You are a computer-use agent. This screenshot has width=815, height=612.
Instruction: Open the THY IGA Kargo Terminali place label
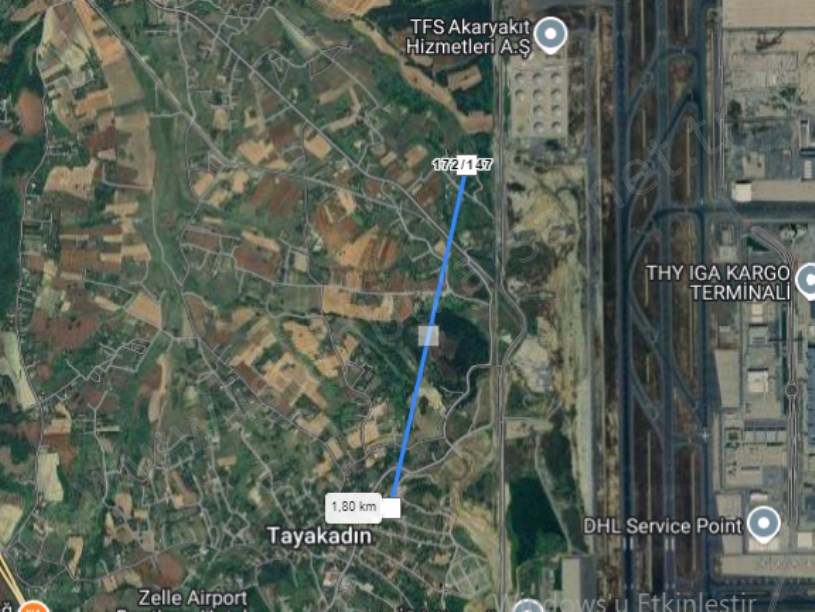pyautogui.click(x=718, y=282)
